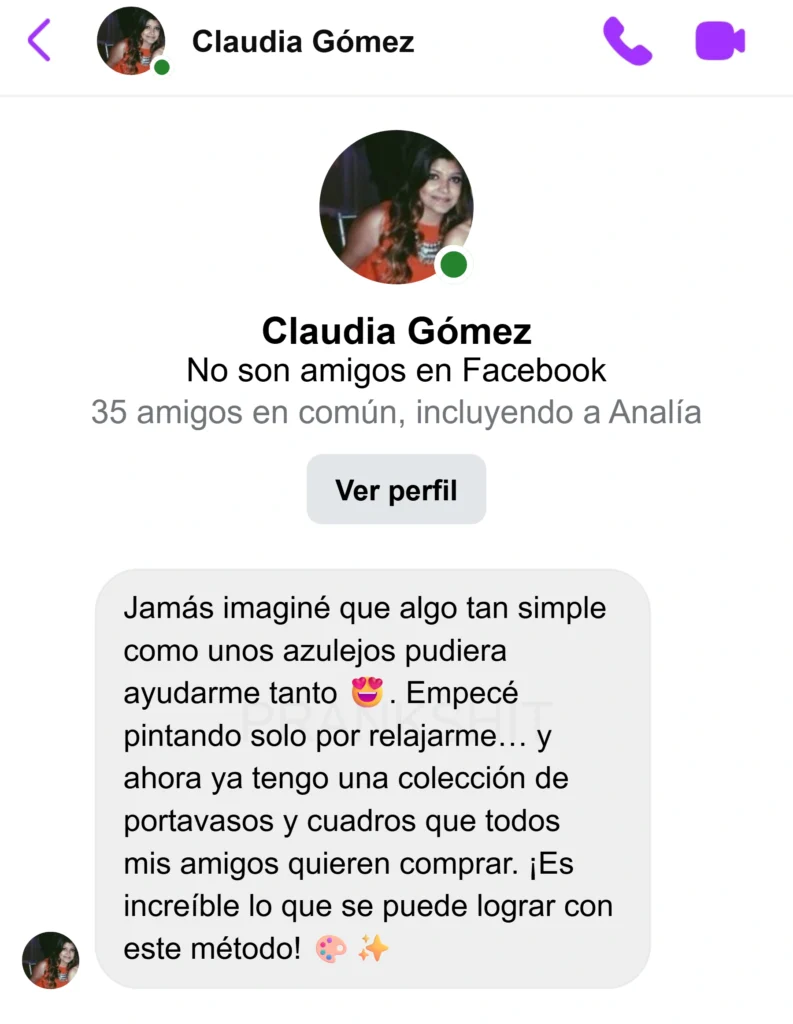The height and width of the screenshot is (1024, 793).
Task: Tap the Ver perfil button
Action: (396, 490)
